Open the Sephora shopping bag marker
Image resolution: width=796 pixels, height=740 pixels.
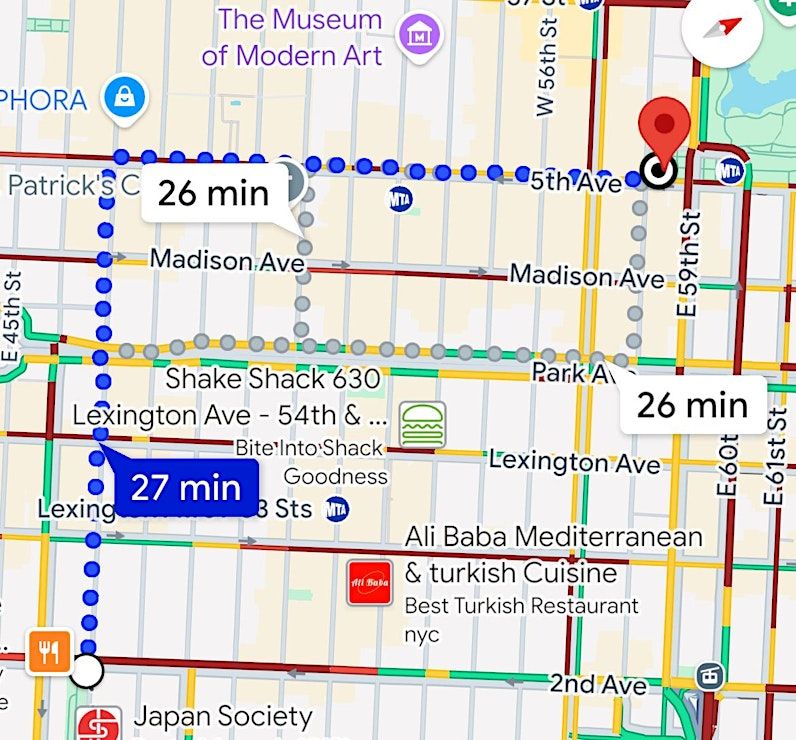[129, 99]
